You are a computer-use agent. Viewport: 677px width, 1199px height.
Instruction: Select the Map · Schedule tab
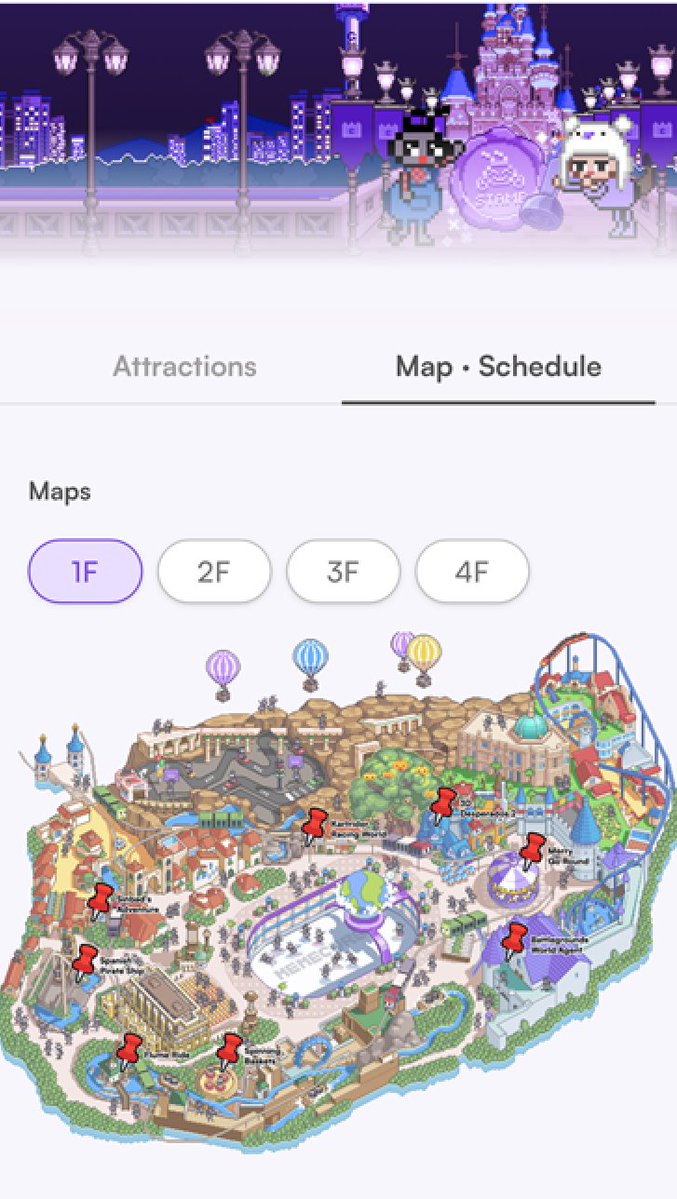(498, 366)
